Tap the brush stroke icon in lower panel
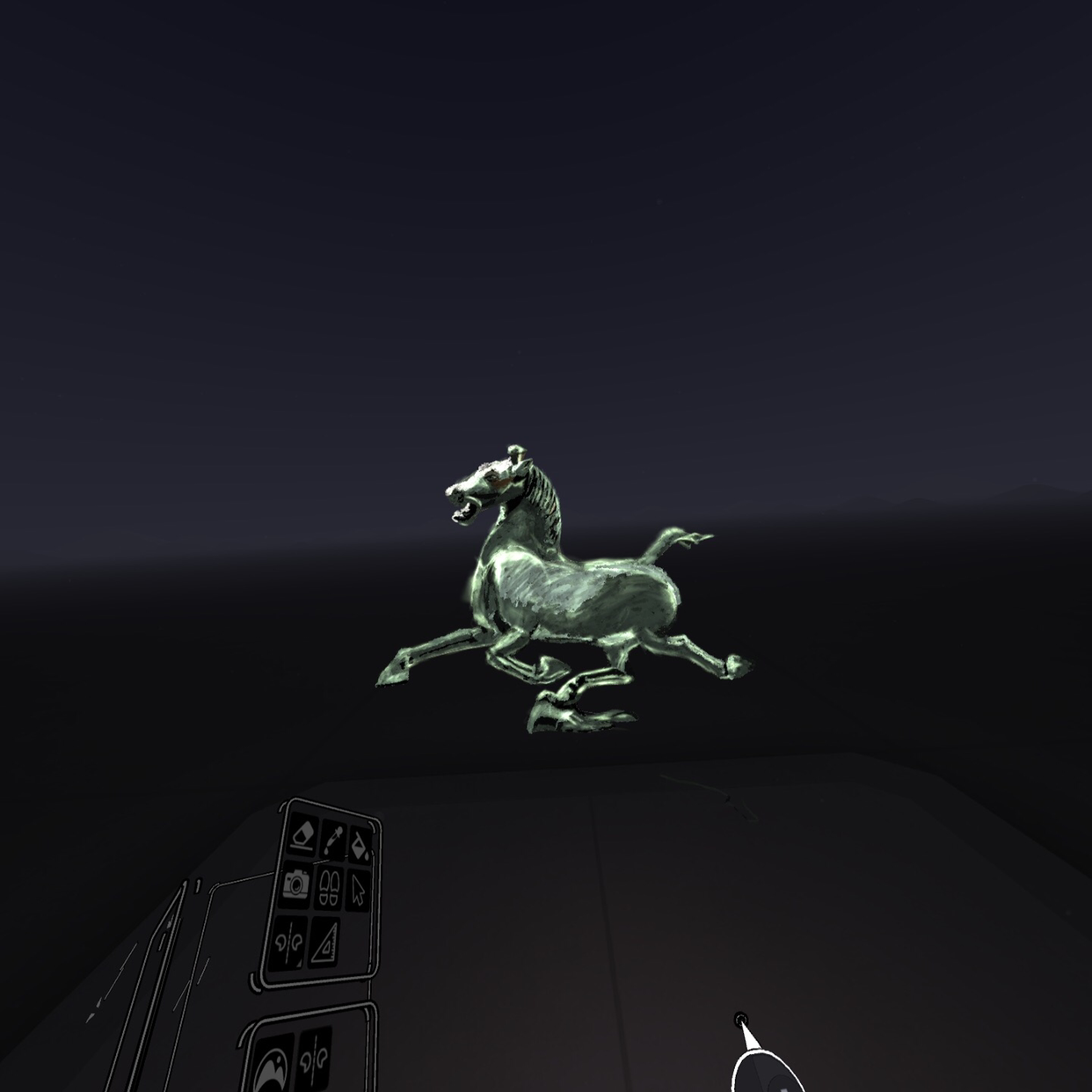 (271, 1066)
